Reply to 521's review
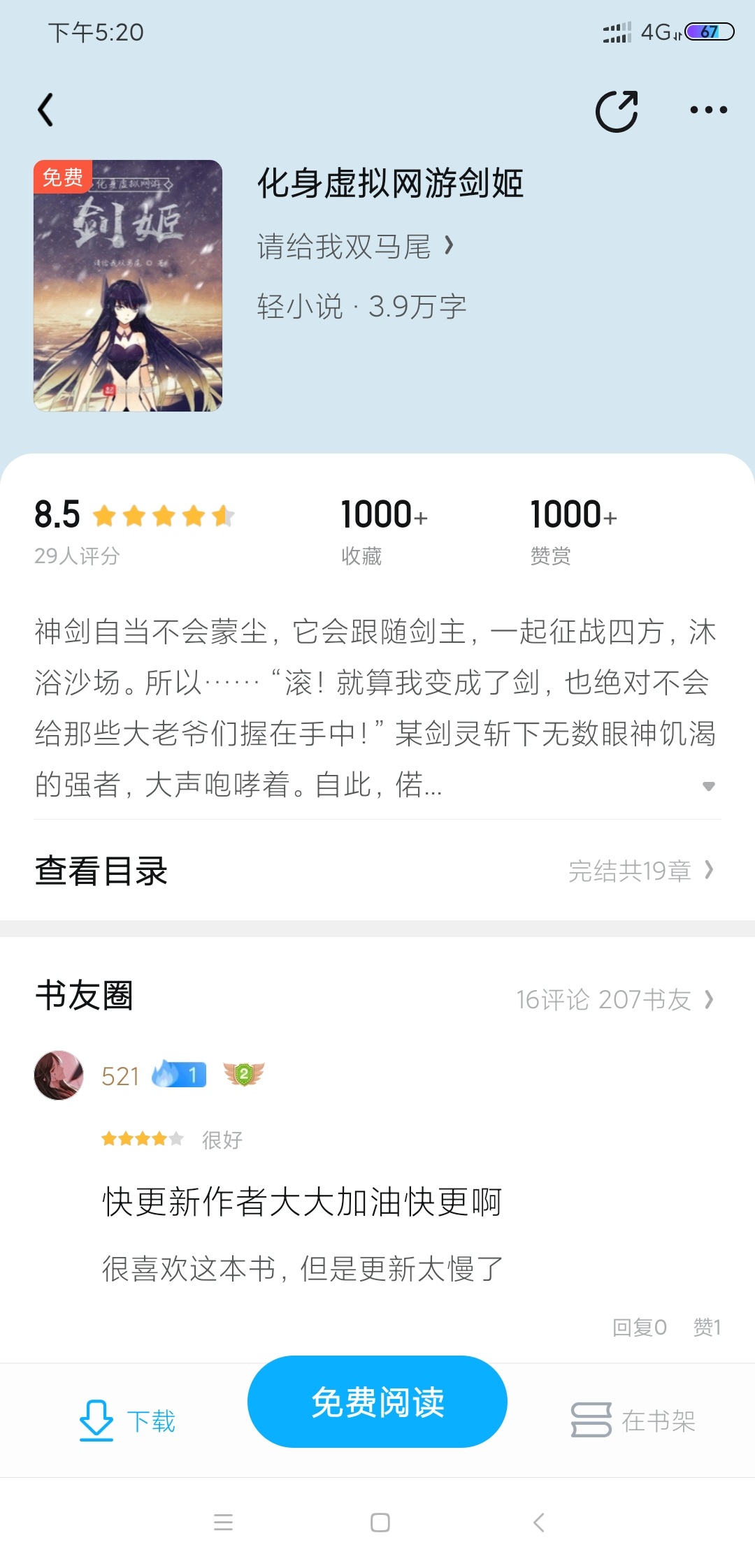755x1568 pixels. click(640, 1327)
